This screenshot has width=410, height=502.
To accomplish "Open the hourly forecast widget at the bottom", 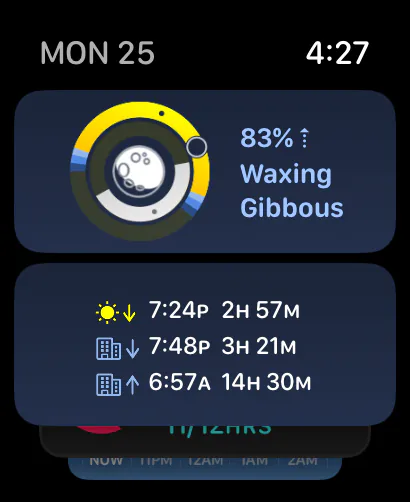I will (205, 468).
